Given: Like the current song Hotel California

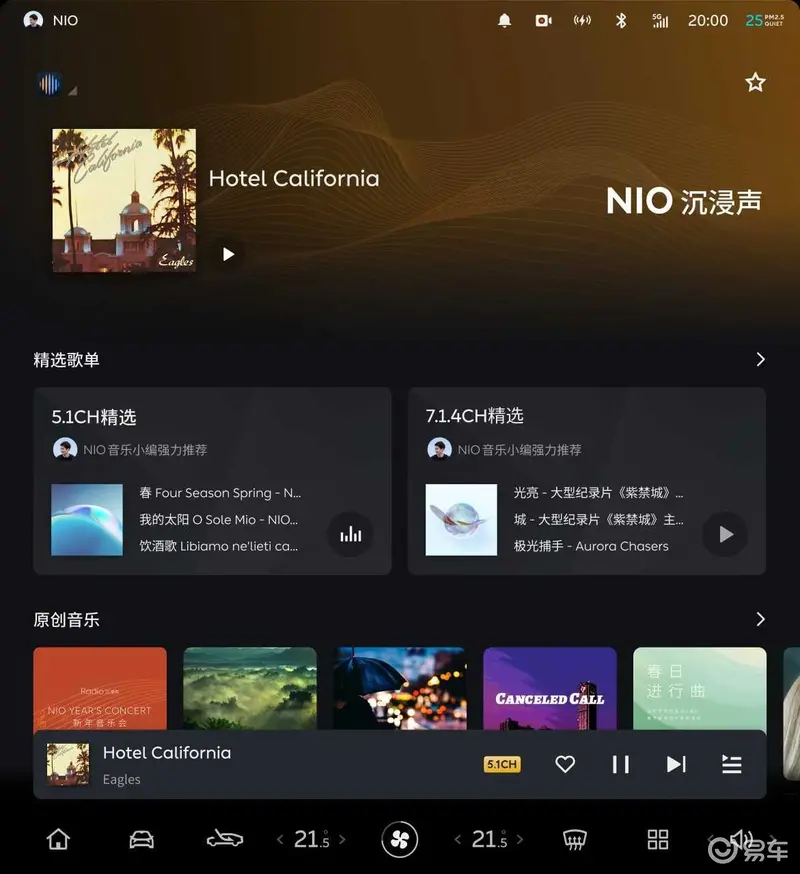Looking at the screenshot, I should pyautogui.click(x=565, y=764).
